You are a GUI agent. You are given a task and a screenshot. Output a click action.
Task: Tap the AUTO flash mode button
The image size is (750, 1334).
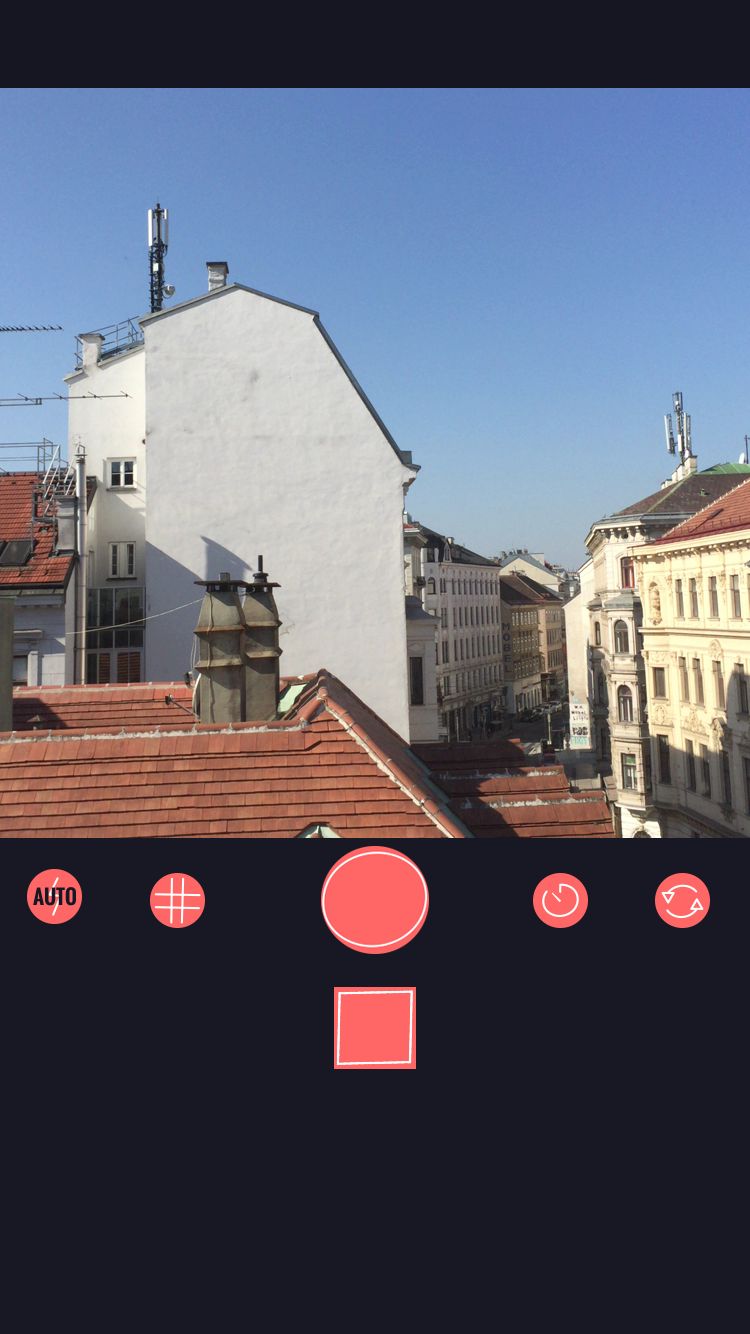click(54, 896)
